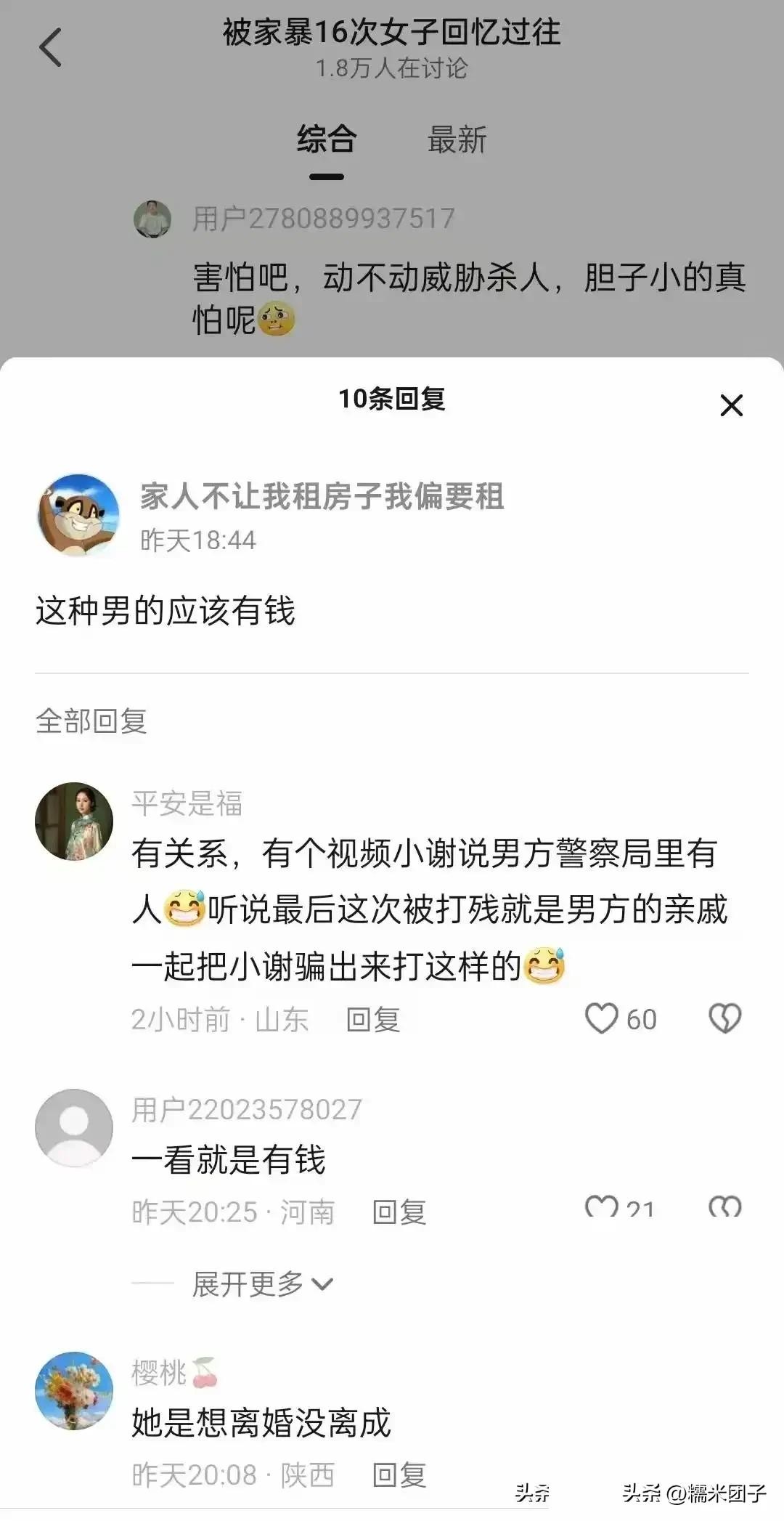Open avatar of 用户22023578027
Screen dimensions: 784x1521
coord(74,1128)
